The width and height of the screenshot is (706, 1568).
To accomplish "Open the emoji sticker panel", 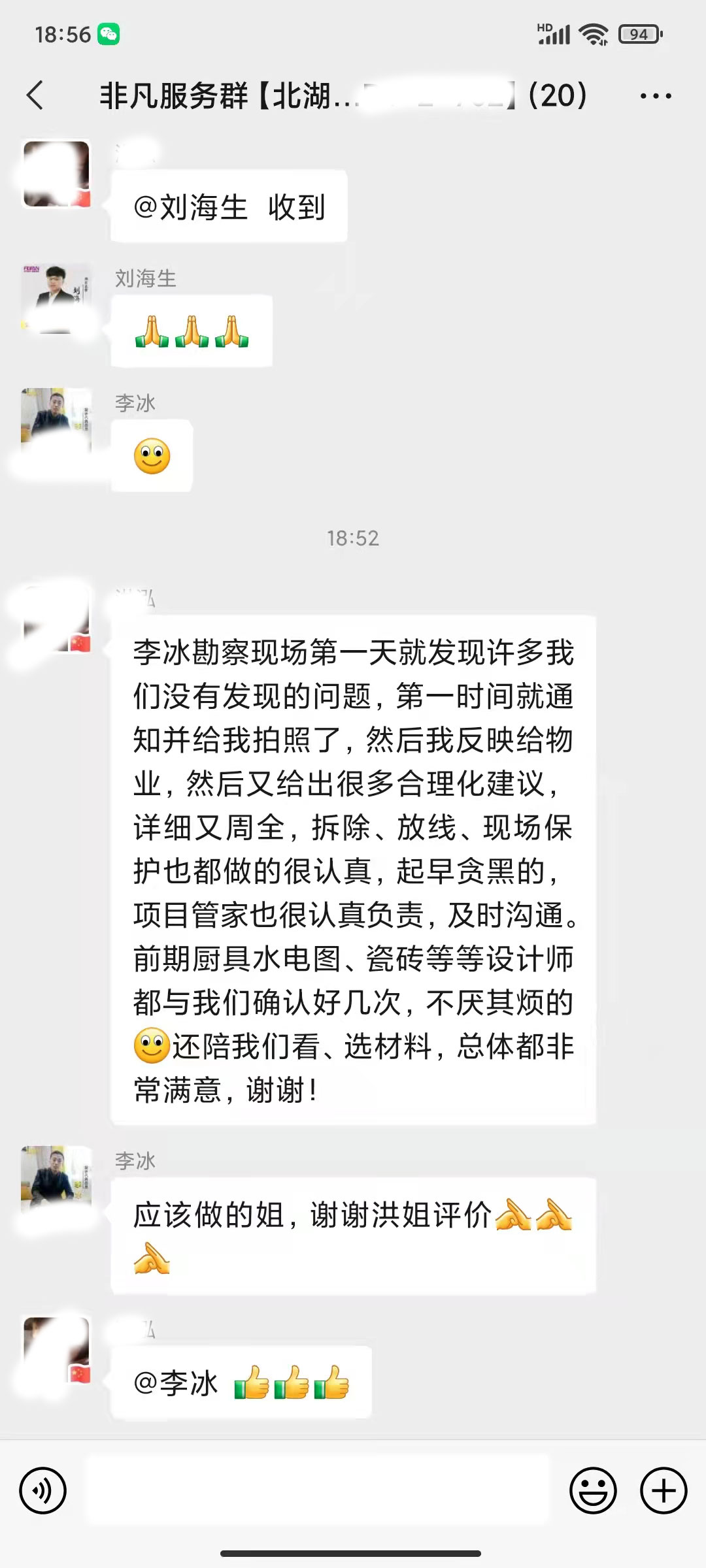I will pyautogui.click(x=593, y=1491).
